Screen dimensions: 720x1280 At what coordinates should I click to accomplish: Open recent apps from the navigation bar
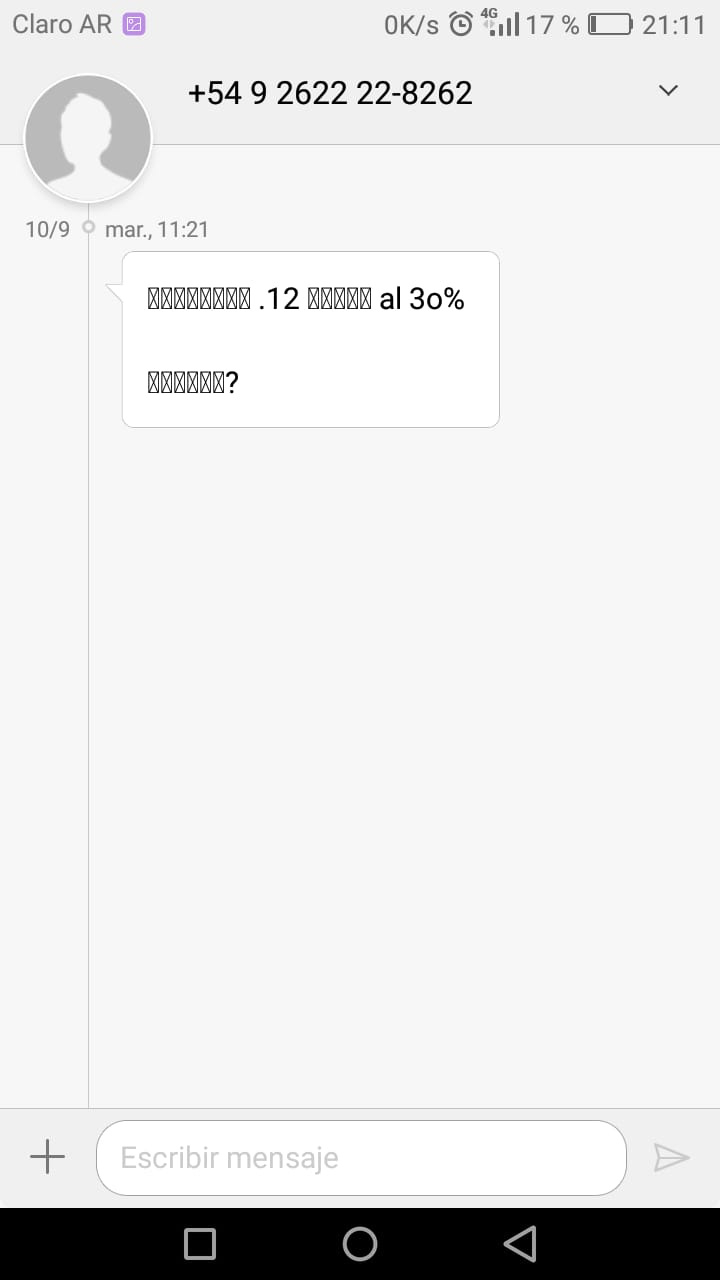[x=200, y=1244]
